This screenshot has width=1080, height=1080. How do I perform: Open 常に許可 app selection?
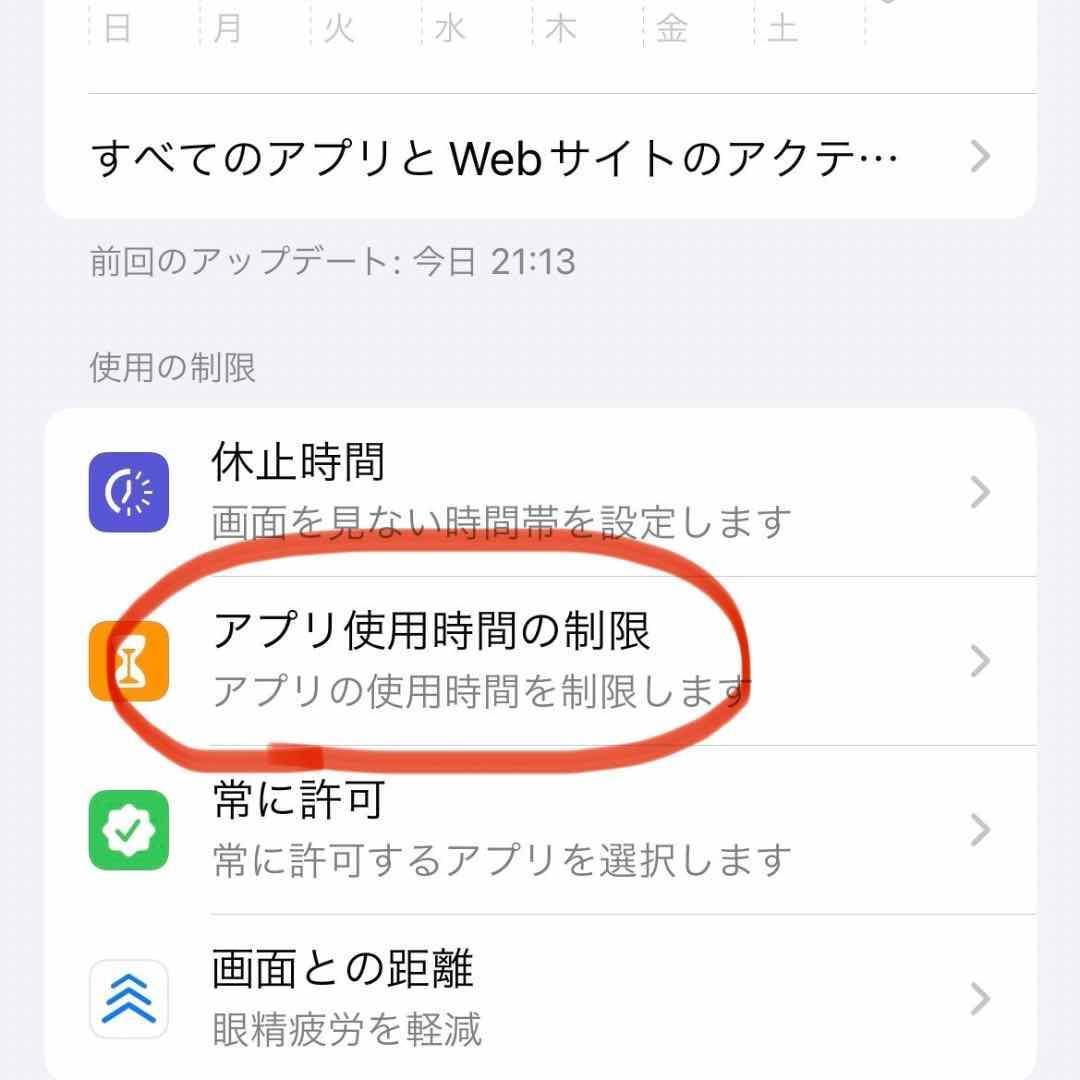(540, 829)
